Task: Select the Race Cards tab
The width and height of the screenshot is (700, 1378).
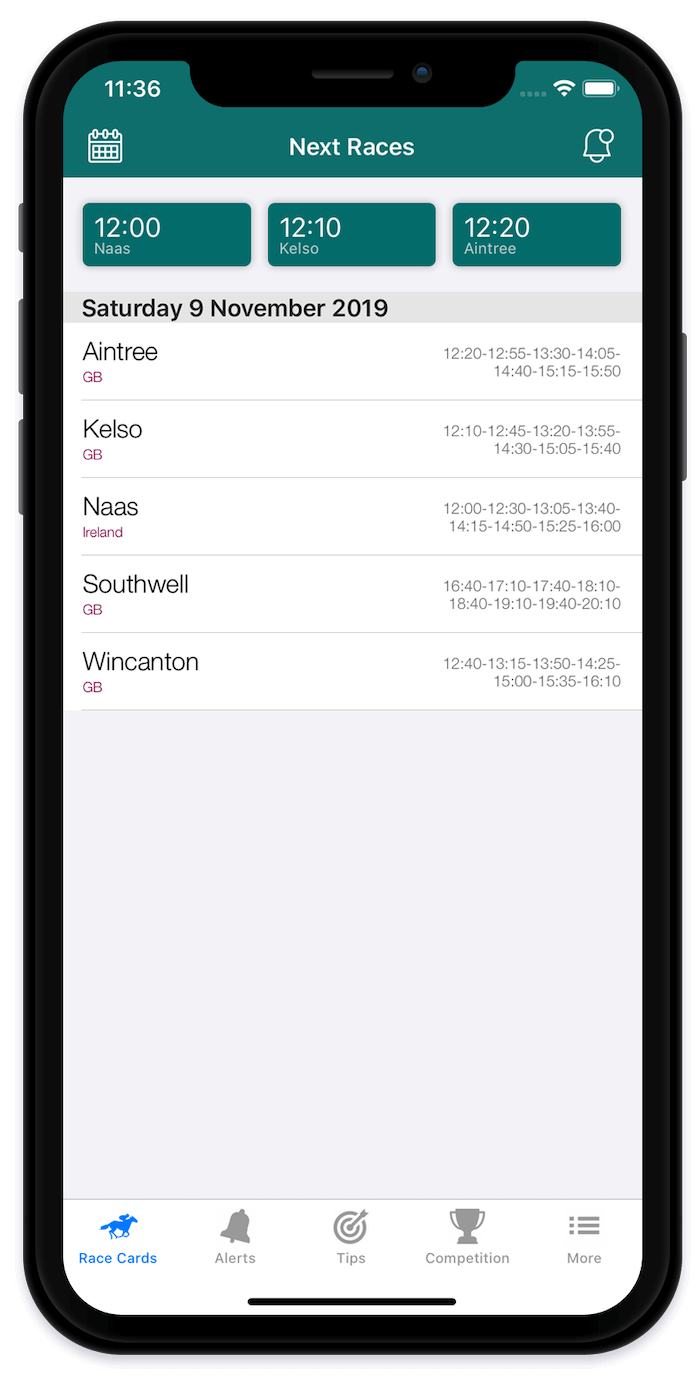Action: [118, 1237]
